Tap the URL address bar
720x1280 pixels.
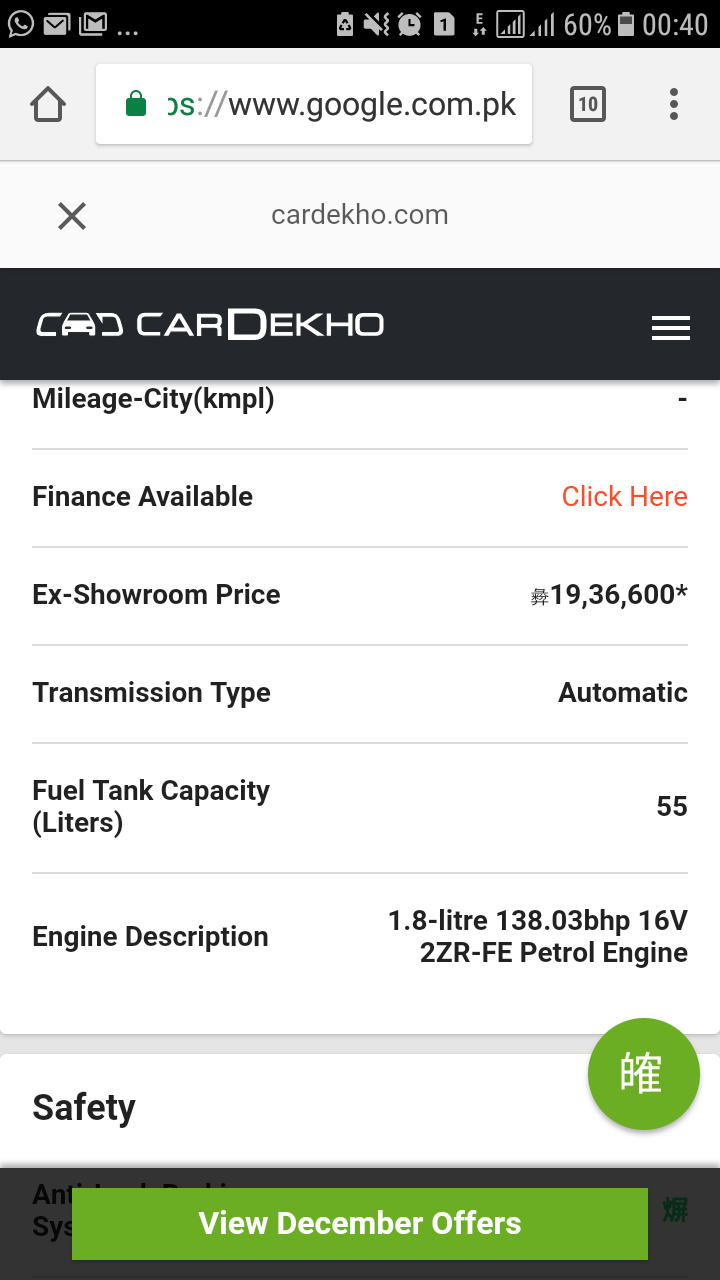click(314, 104)
